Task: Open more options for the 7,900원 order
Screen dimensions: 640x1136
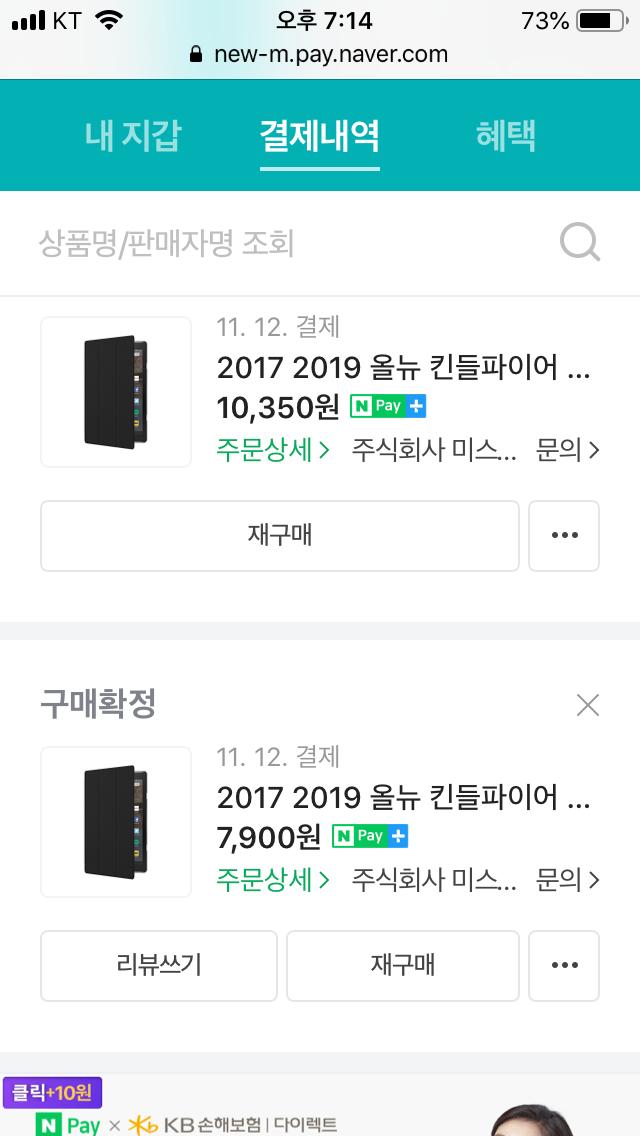Action: click(564, 966)
